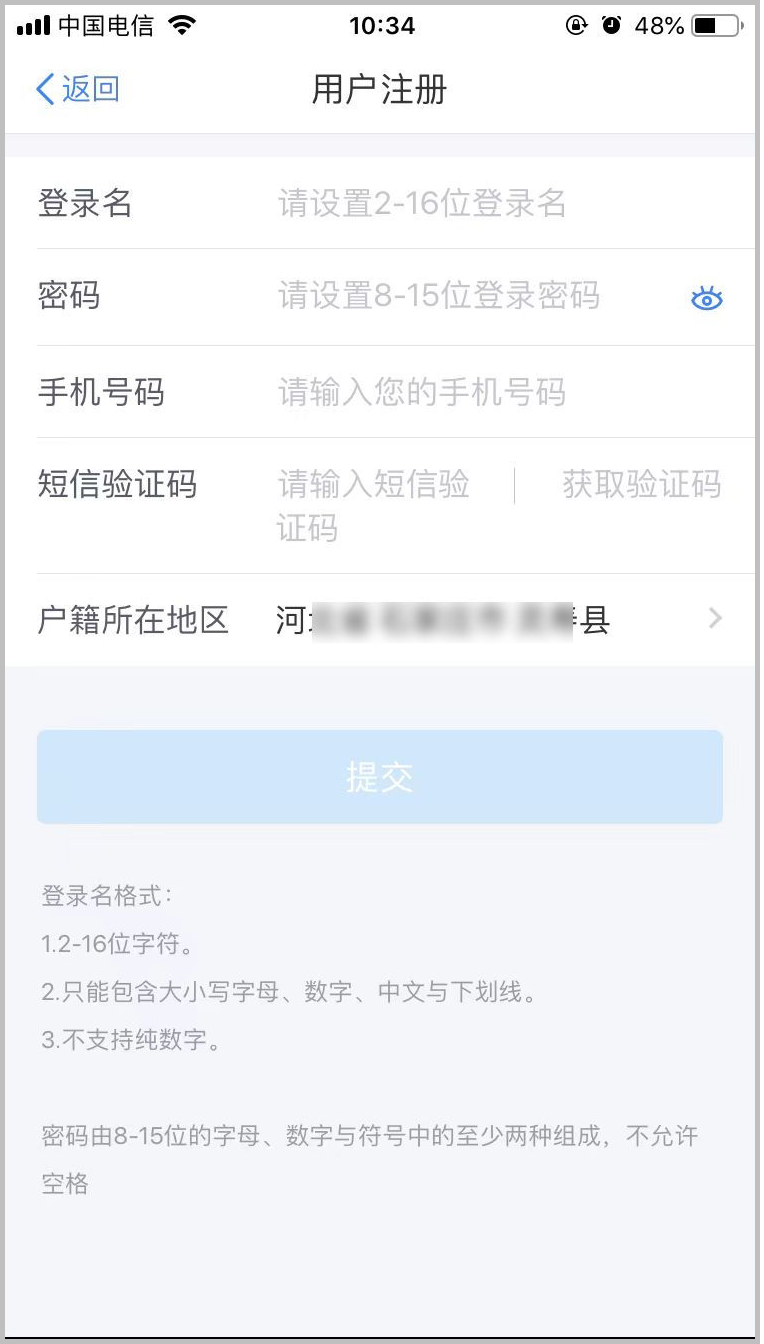Toggle password visibility eye icon
Screen dimensions: 764x1344
[707, 298]
